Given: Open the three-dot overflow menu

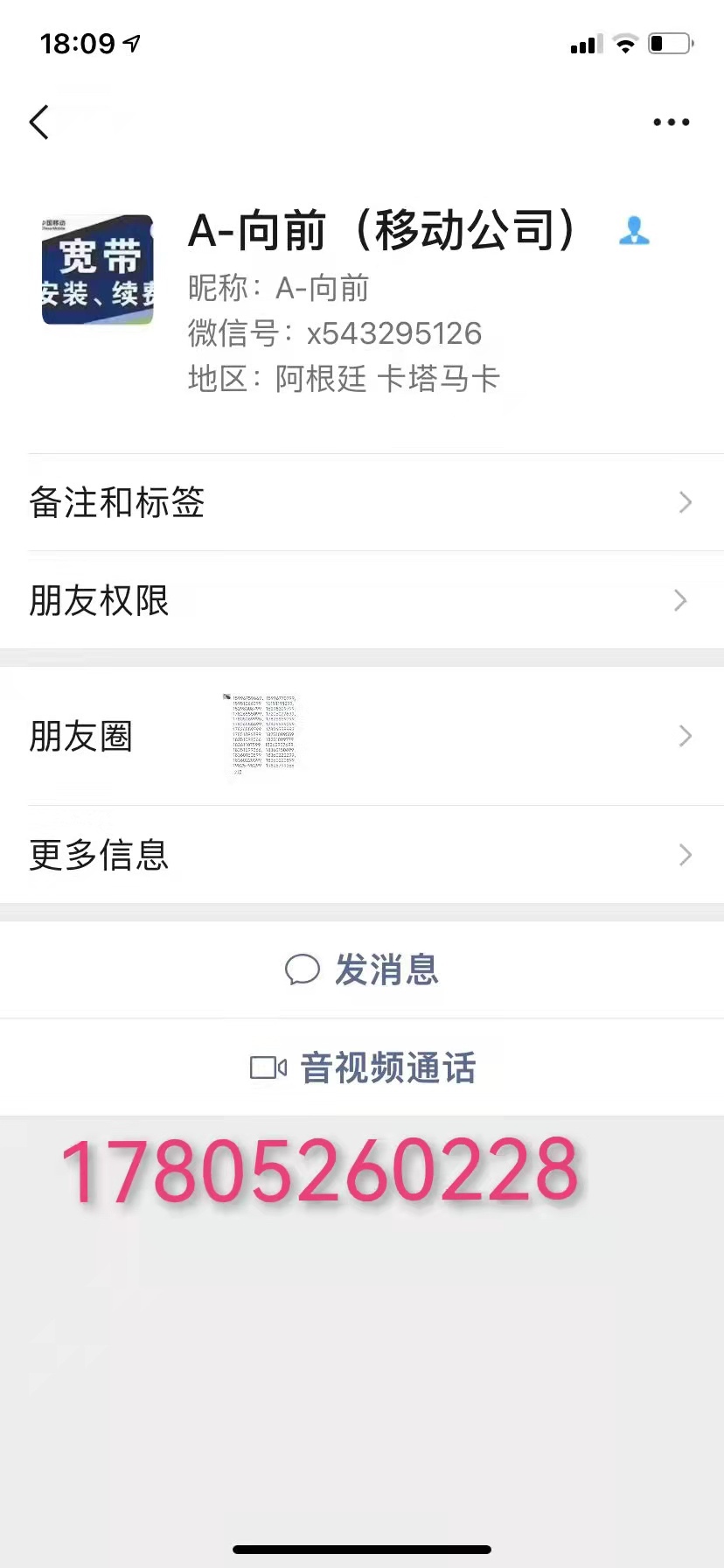Looking at the screenshot, I should coord(671,122).
